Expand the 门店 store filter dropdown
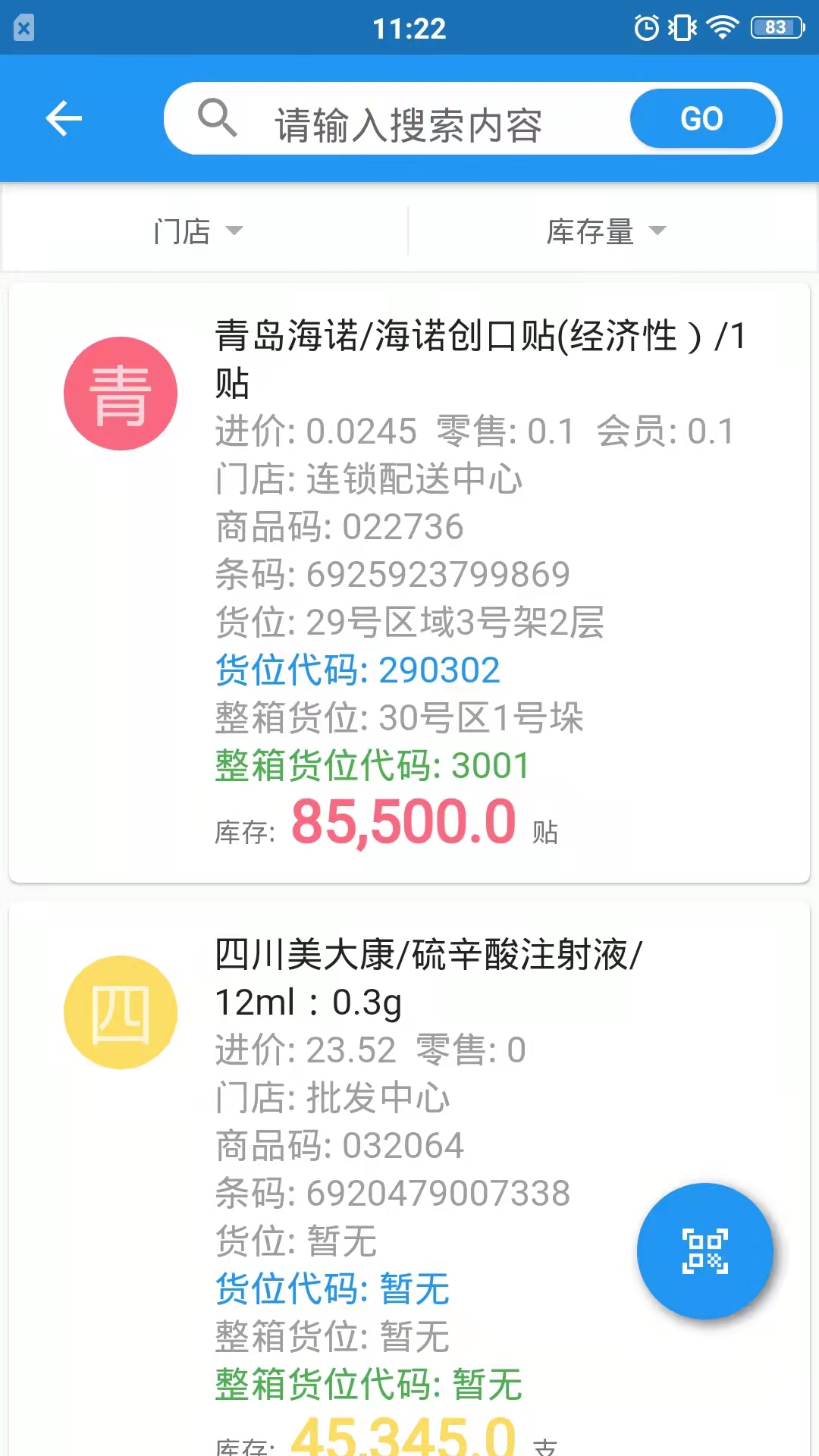 click(x=197, y=231)
